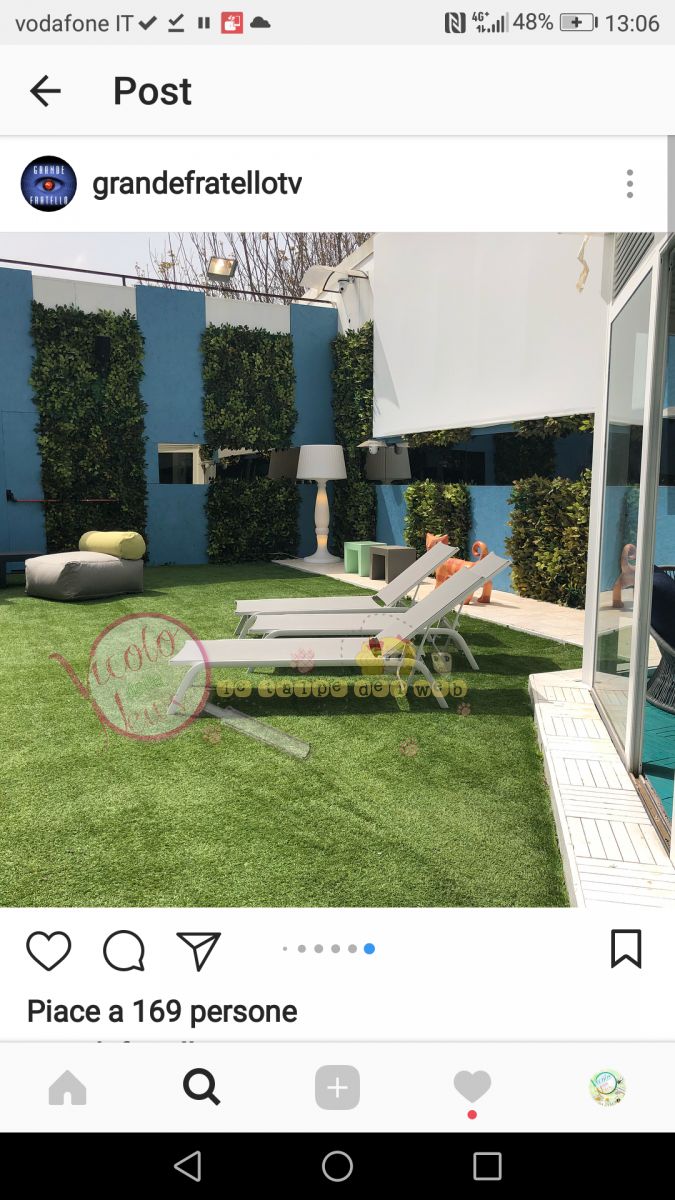
Task: Open recent apps from navigation bar
Action: [x=487, y=1166]
